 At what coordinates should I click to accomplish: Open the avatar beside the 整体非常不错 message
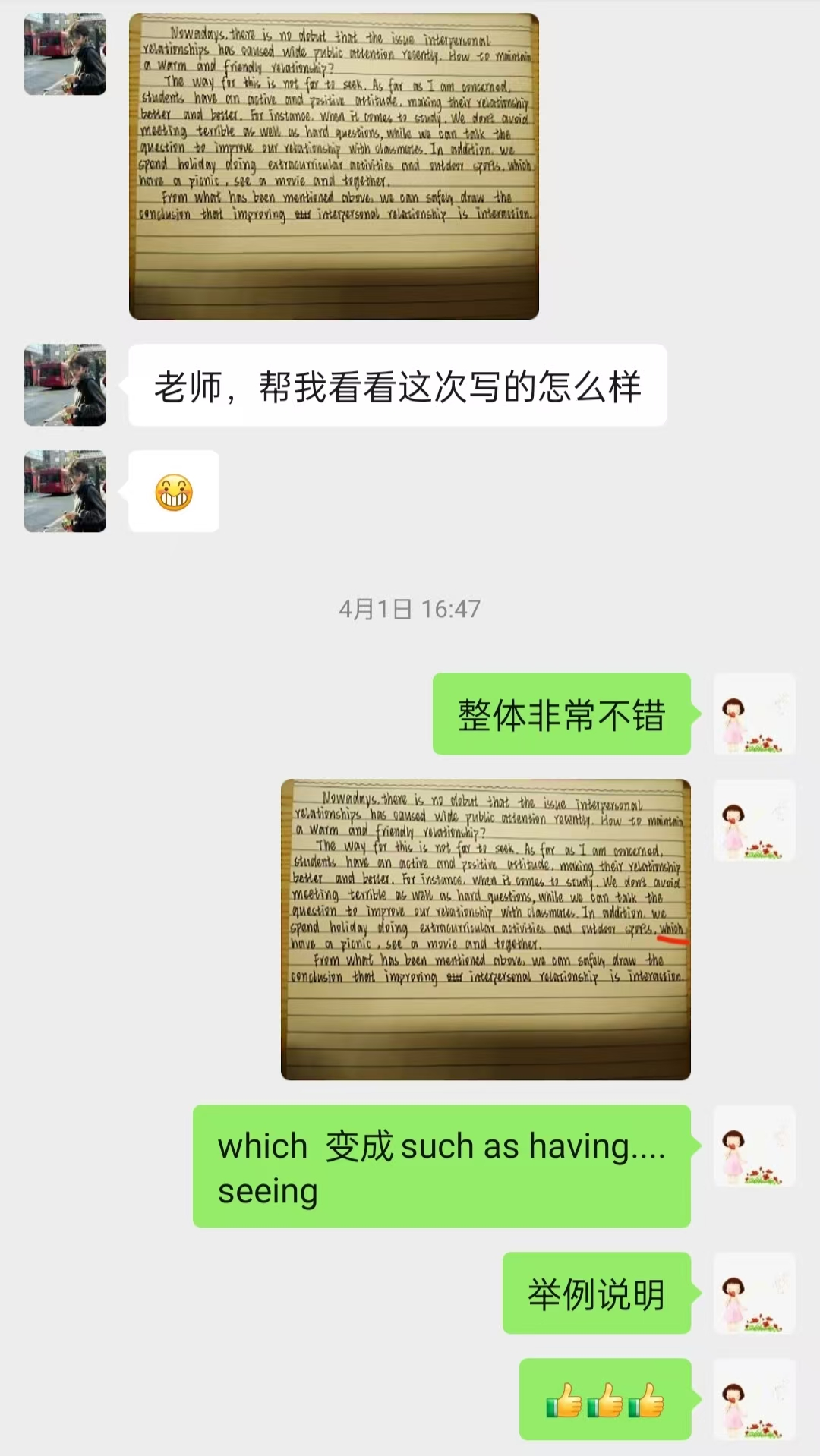coord(754,714)
